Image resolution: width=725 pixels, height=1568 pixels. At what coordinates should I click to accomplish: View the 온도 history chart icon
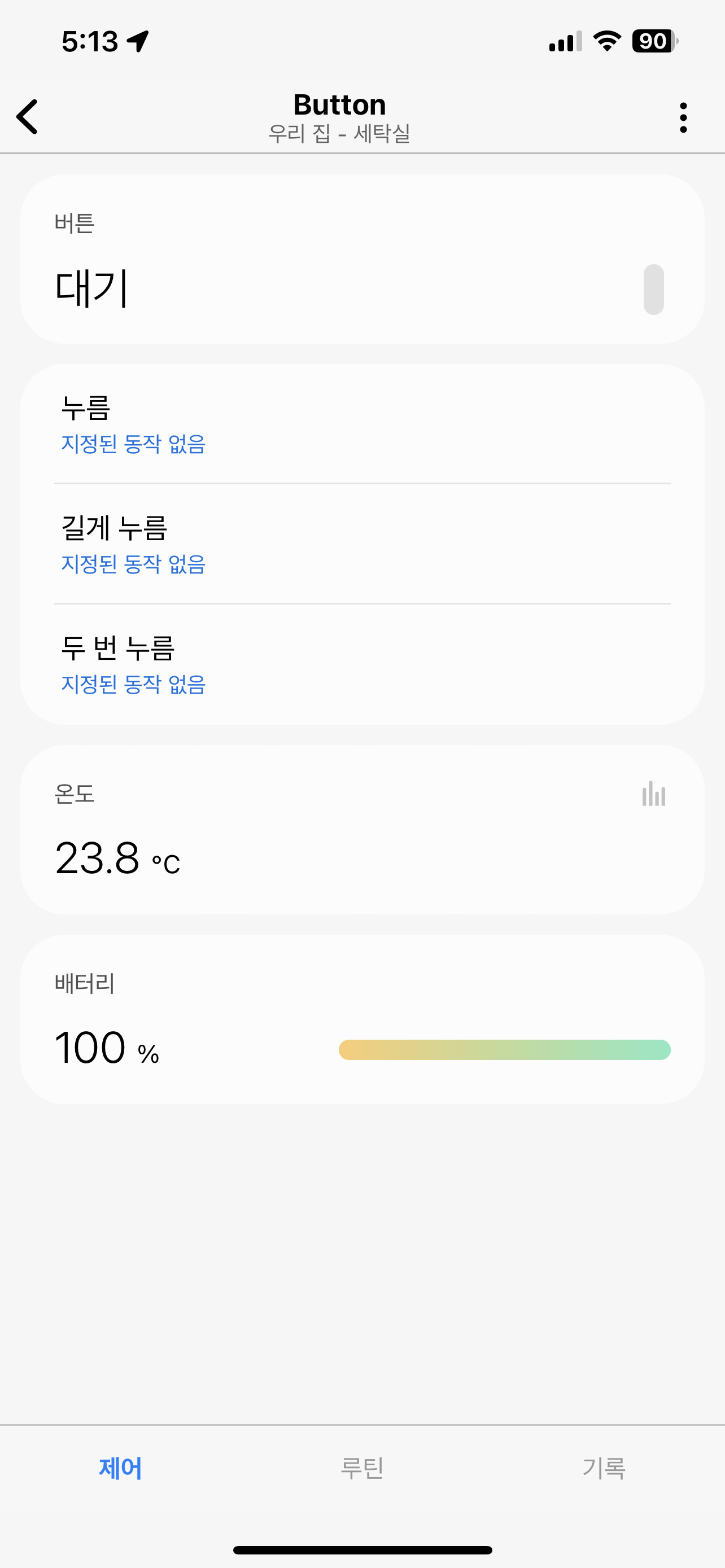pyautogui.click(x=653, y=794)
